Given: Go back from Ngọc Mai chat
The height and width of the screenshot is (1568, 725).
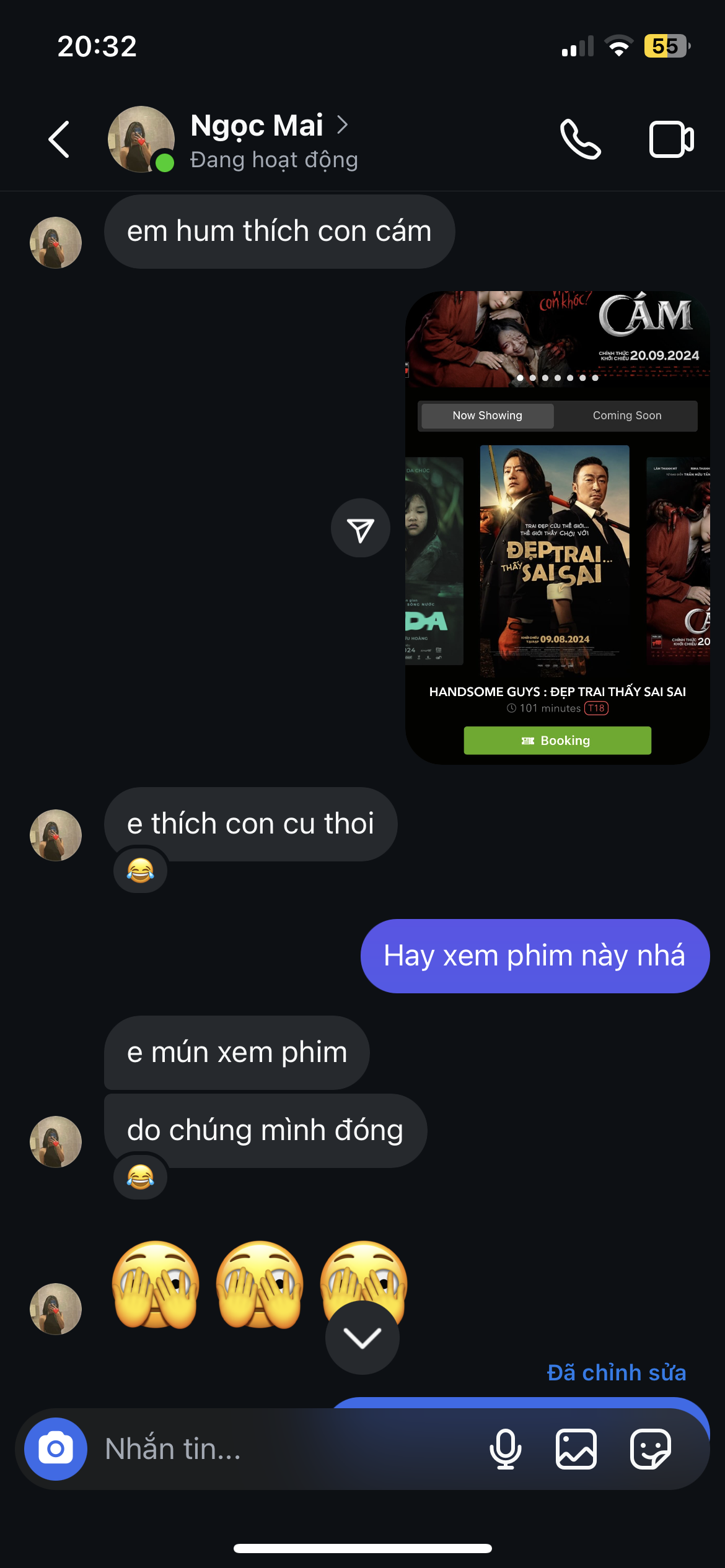Looking at the screenshot, I should 59,139.
